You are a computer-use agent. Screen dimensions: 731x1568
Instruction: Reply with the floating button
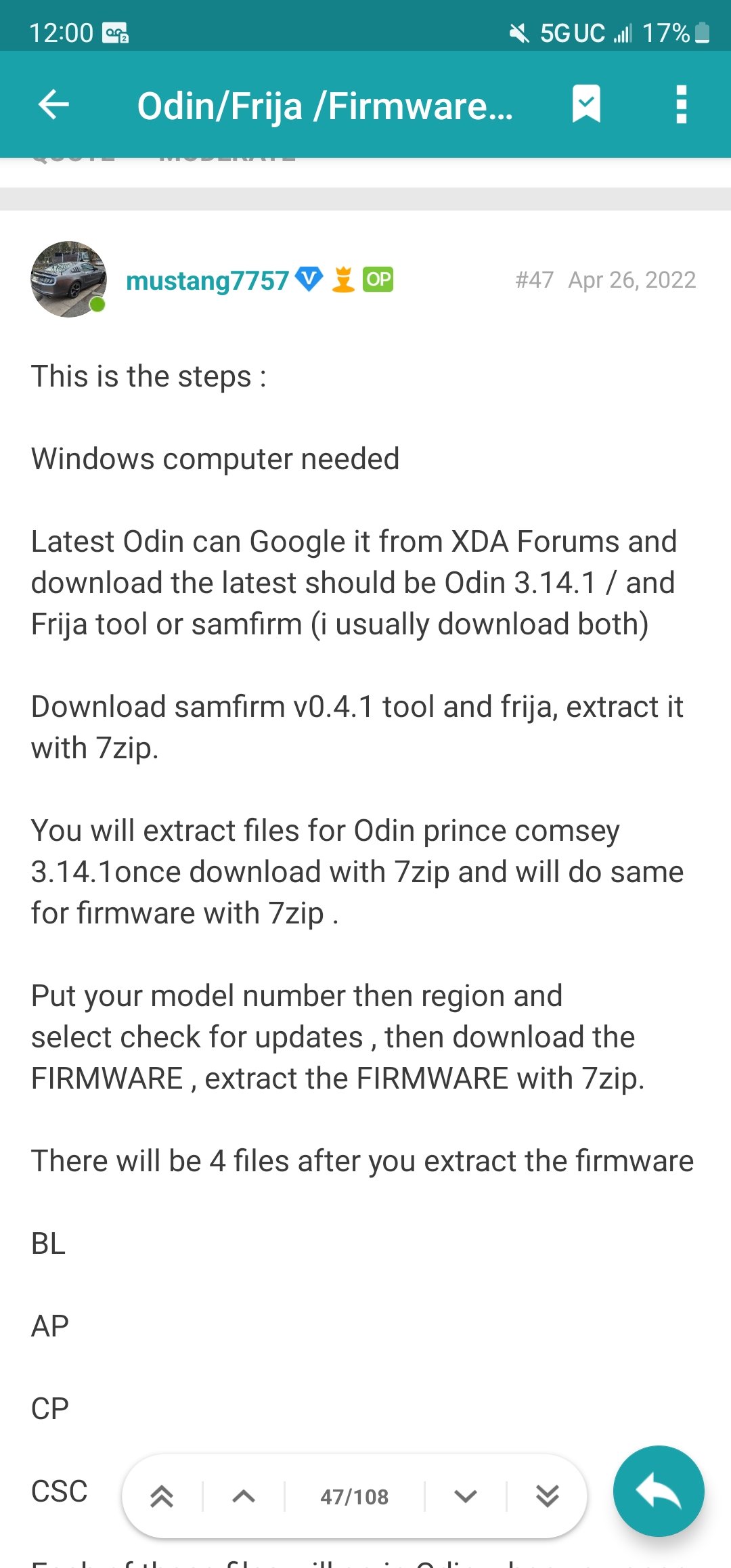pos(658,1491)
